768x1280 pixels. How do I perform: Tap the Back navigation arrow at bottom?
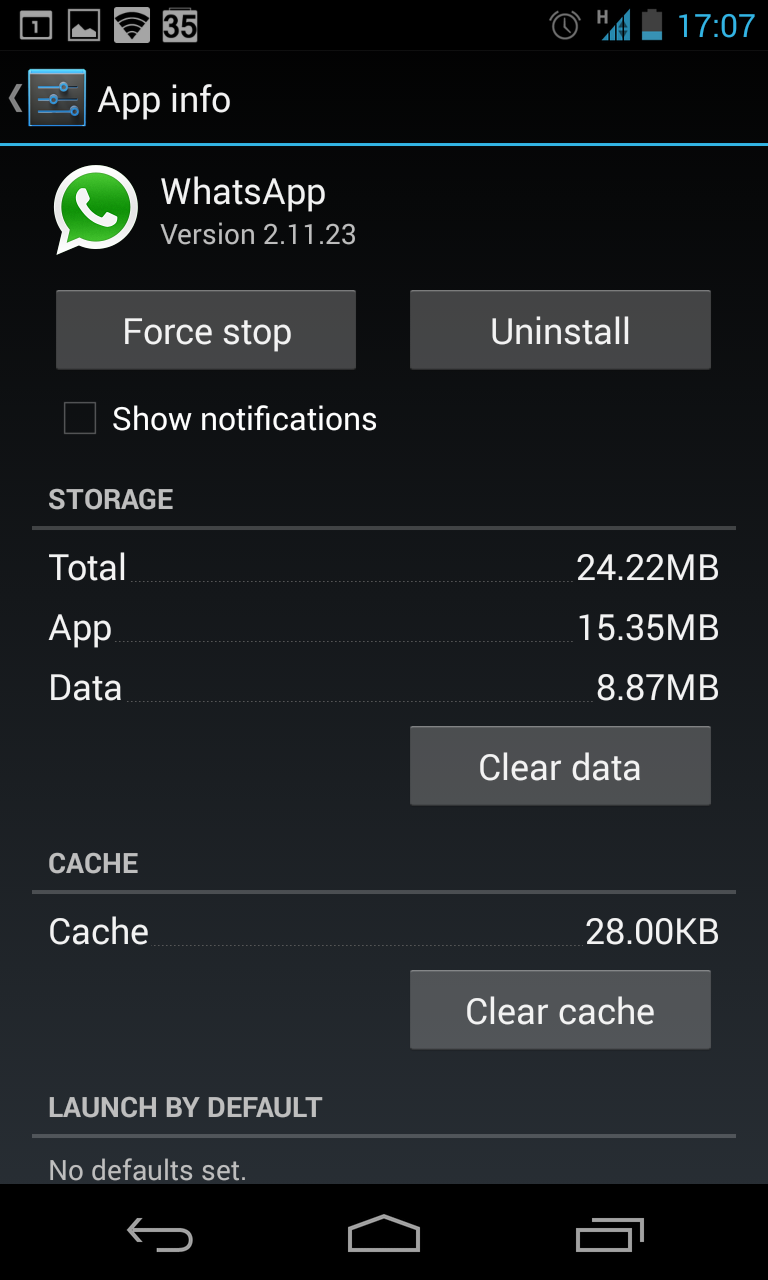pos(160,1234)
